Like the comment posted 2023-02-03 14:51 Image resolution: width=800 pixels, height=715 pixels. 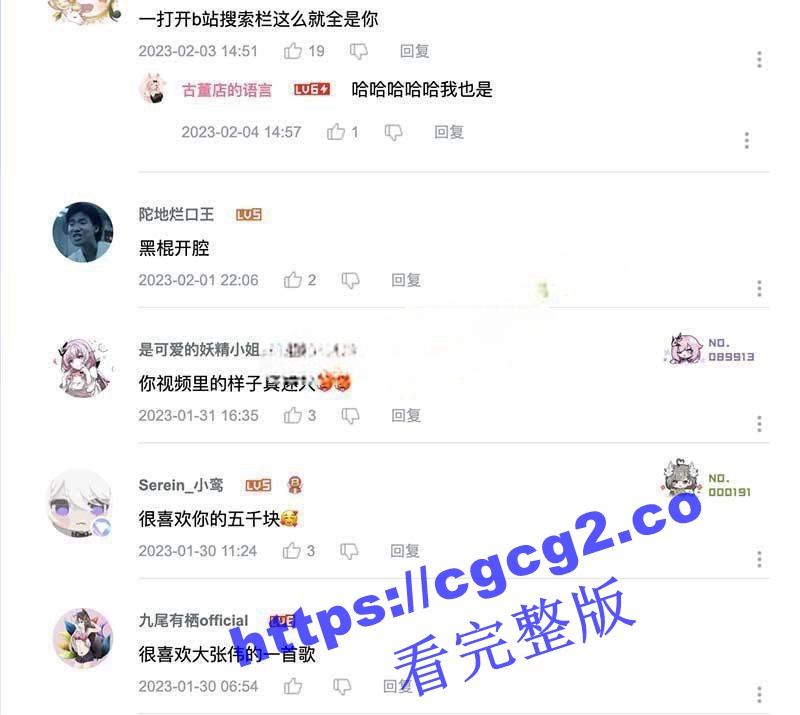(293, 51)
